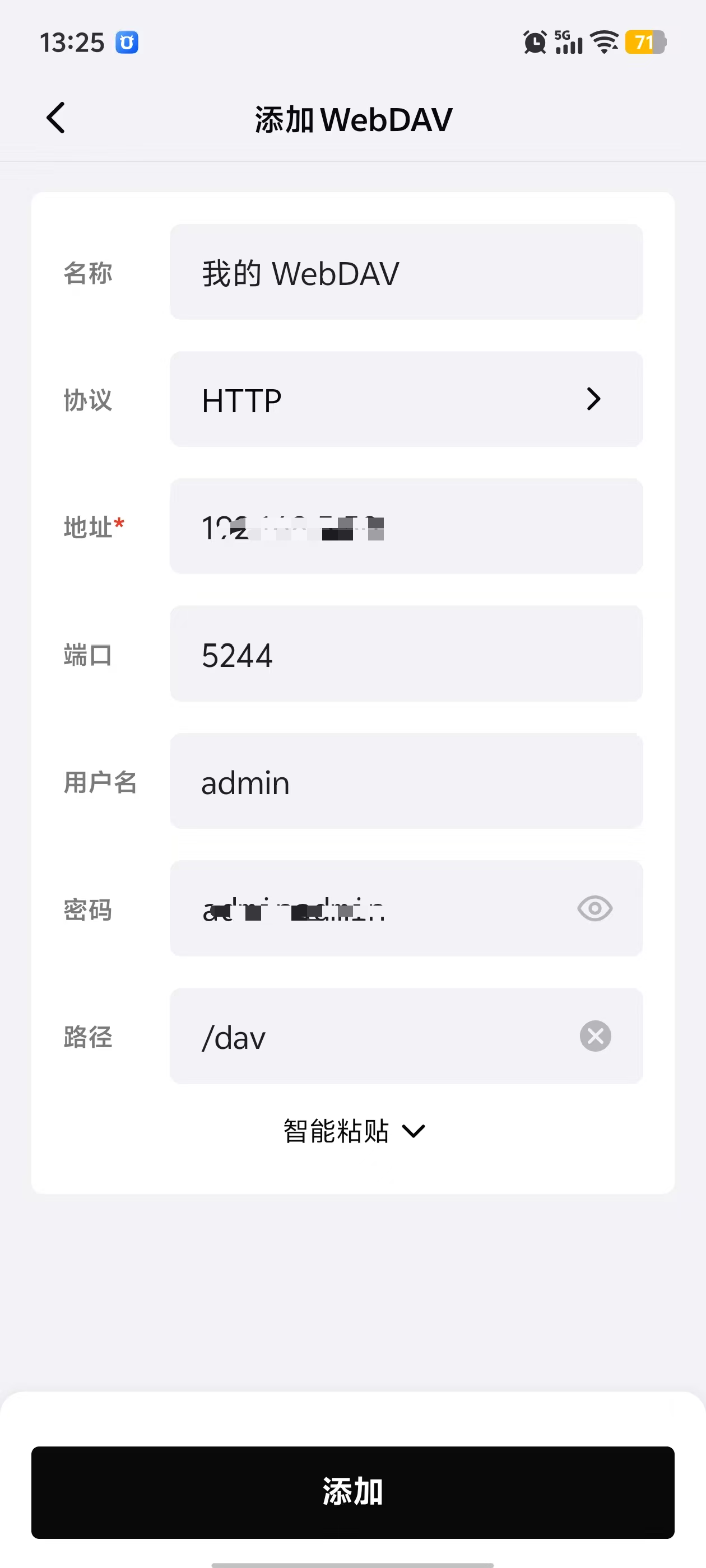Go back using the back arrow
Screen dimensions: 706x1568
[x=56, y=118]
